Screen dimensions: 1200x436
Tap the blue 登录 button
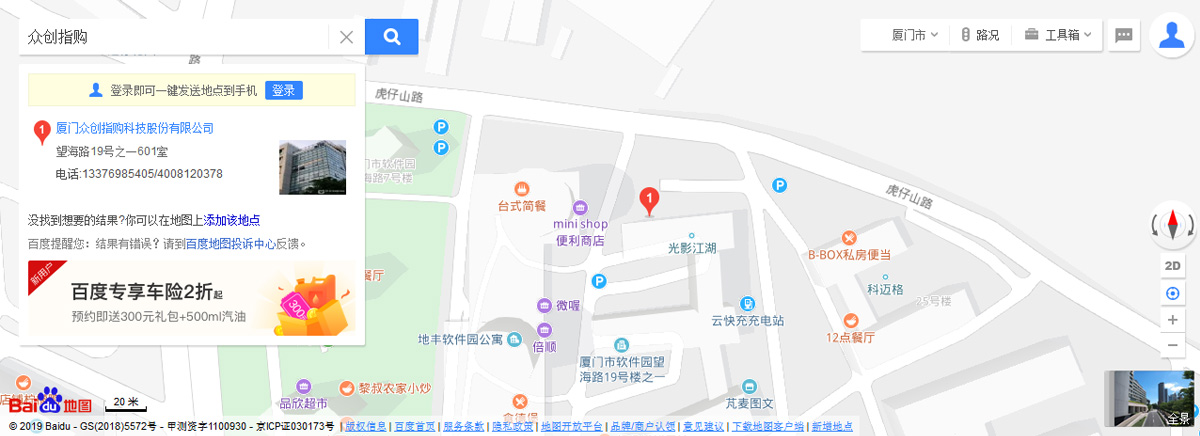283,90
